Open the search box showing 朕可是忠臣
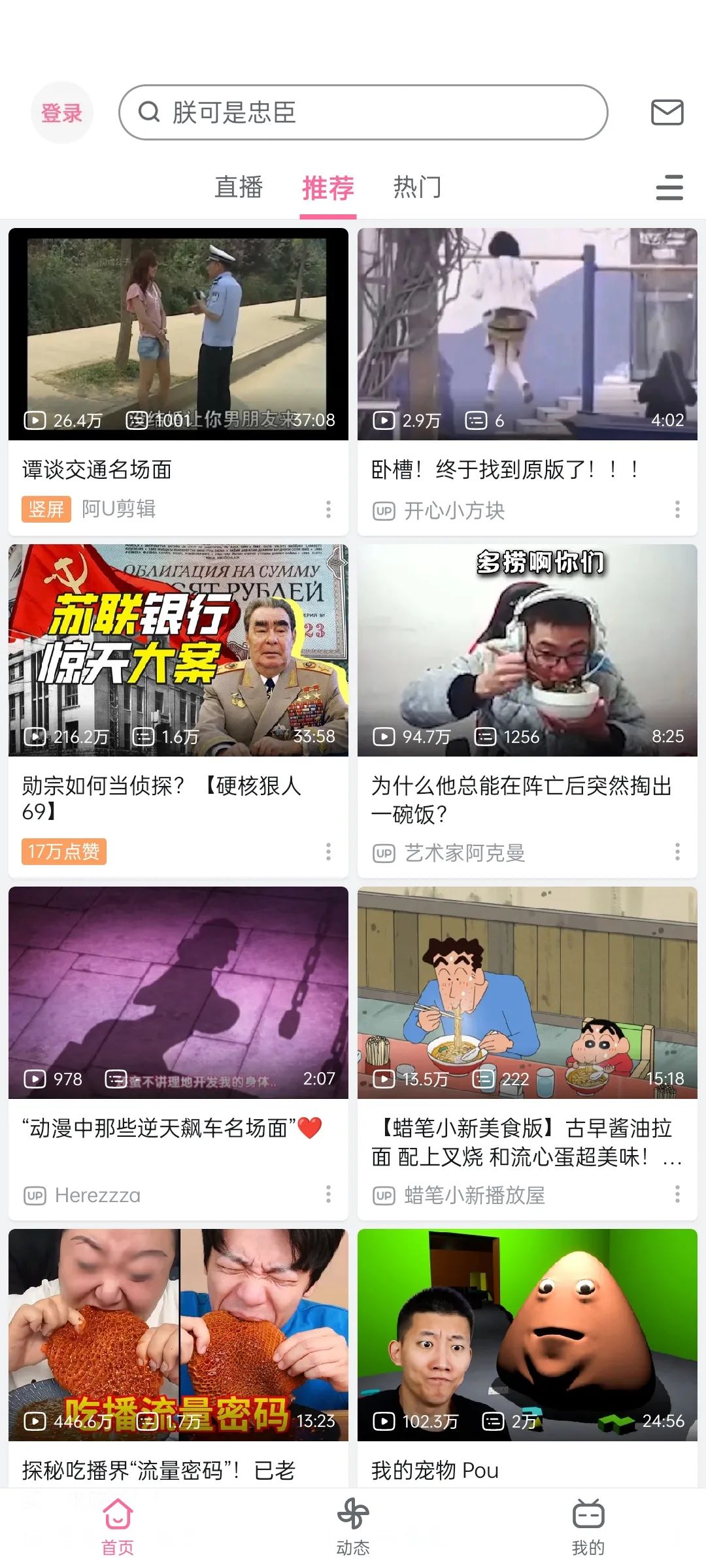The image size is (706, 1568). pos(363,112)
